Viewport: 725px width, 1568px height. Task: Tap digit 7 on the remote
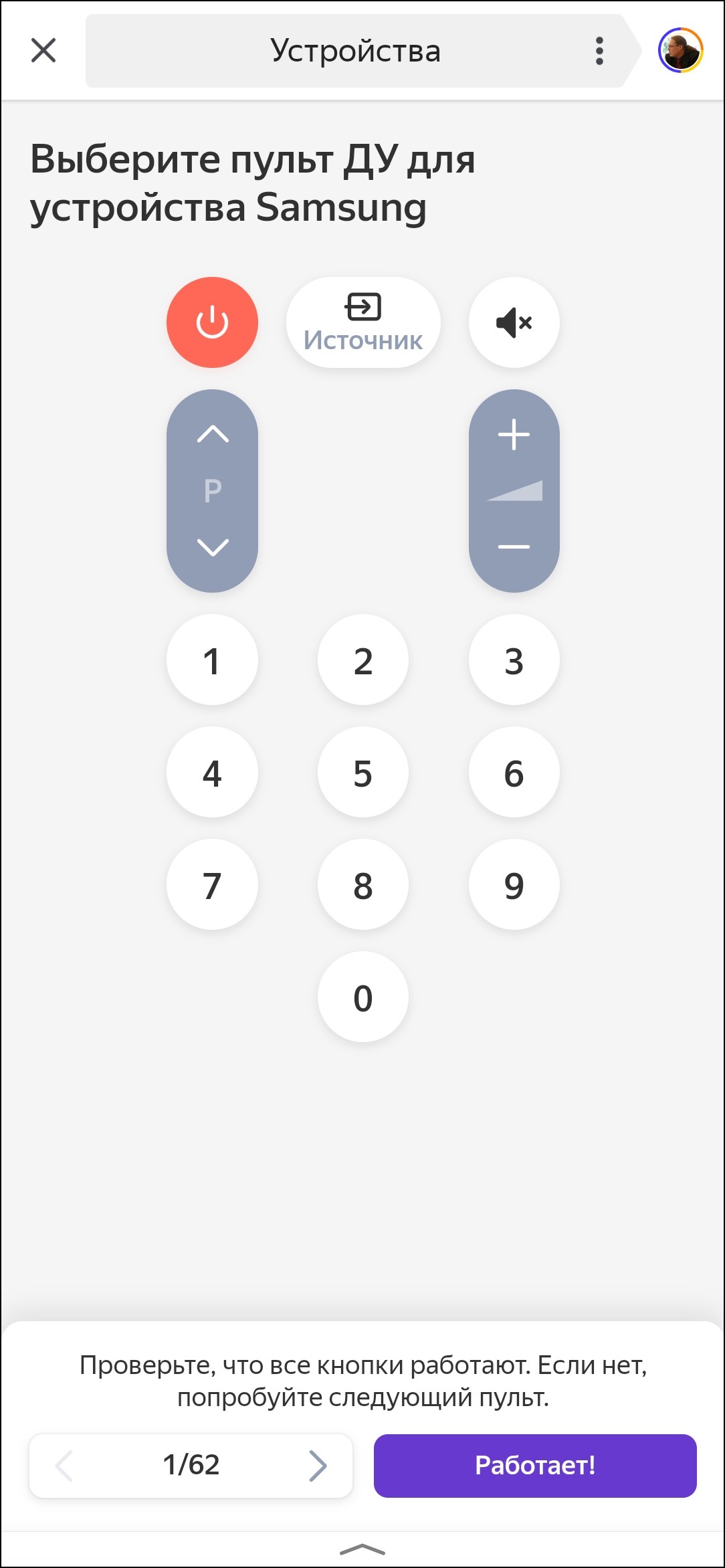point(212,885)
